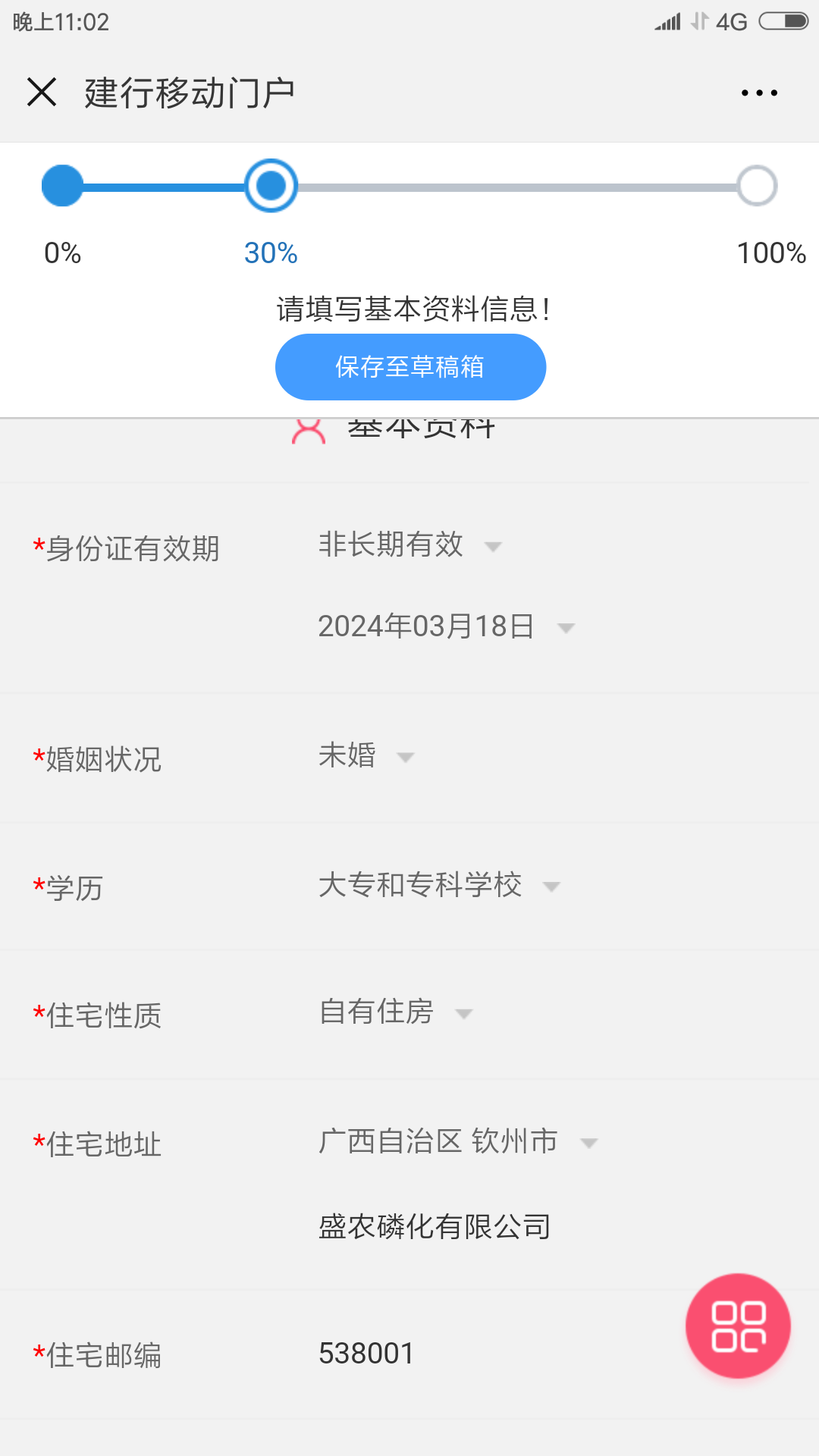The width and height of the screenshot is (819, 1456).
Task: Tap the 4G network indicator
Action: tap(730, 22)
